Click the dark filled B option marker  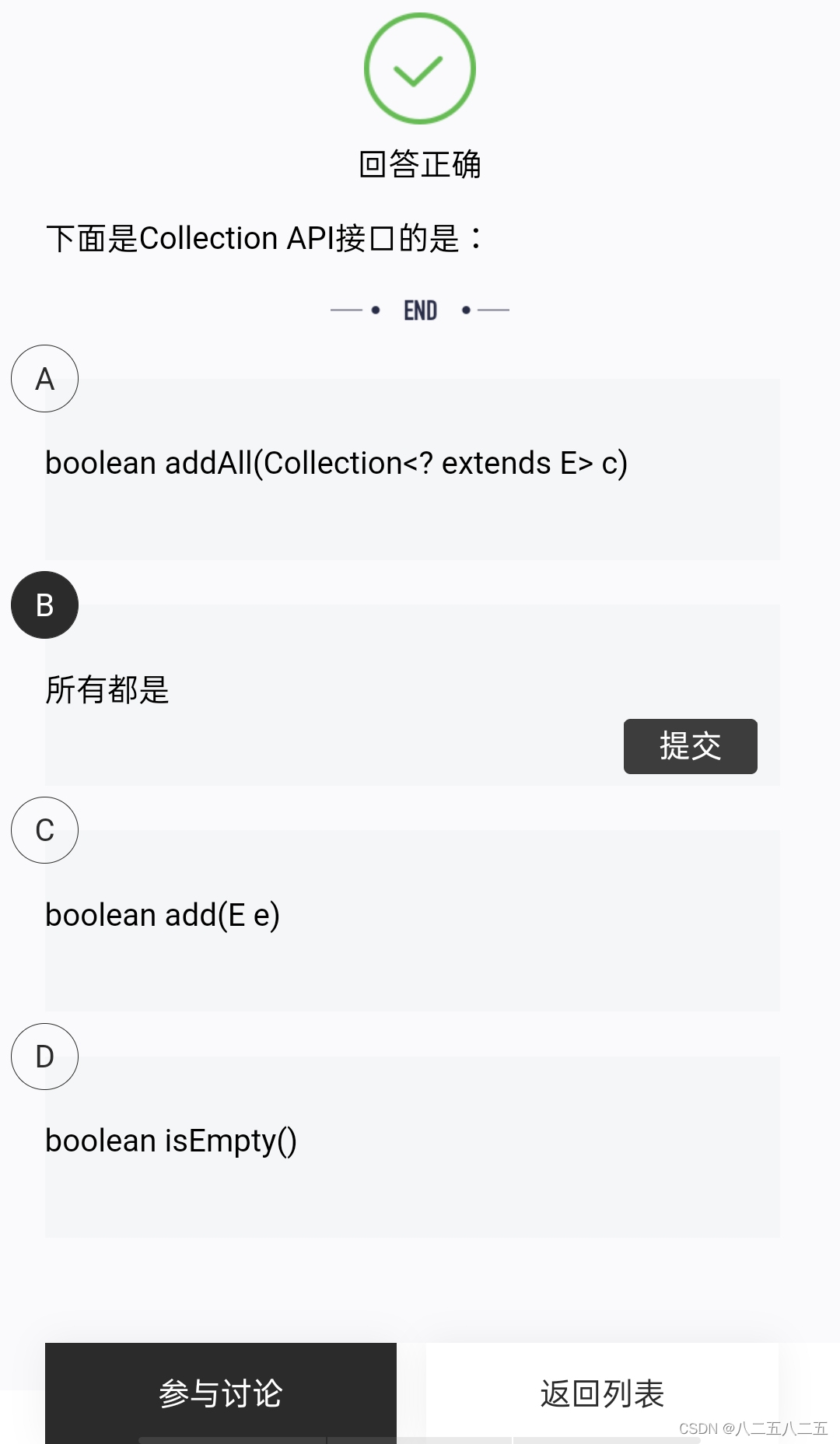tap(44, 605)
